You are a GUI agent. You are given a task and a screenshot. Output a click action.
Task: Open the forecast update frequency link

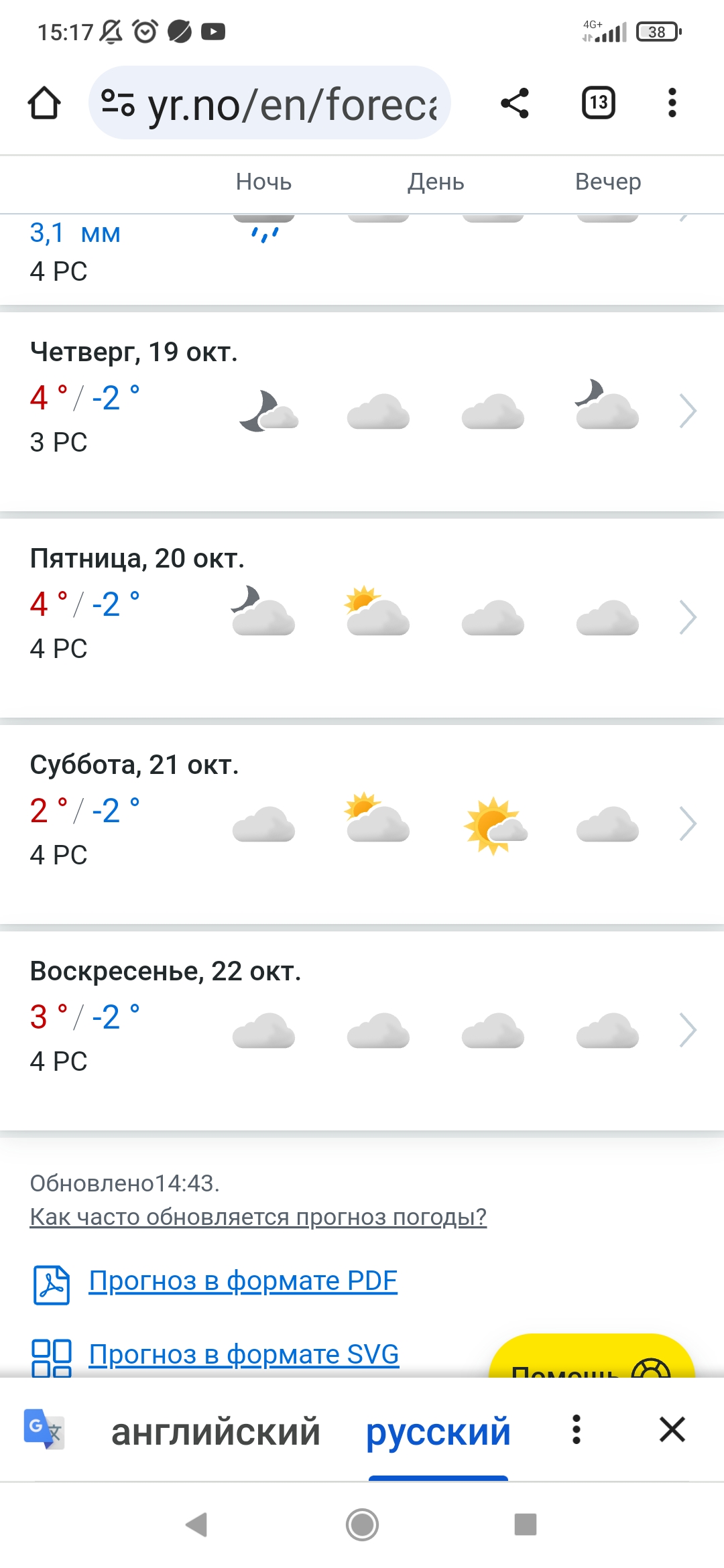click(258, 1217)
